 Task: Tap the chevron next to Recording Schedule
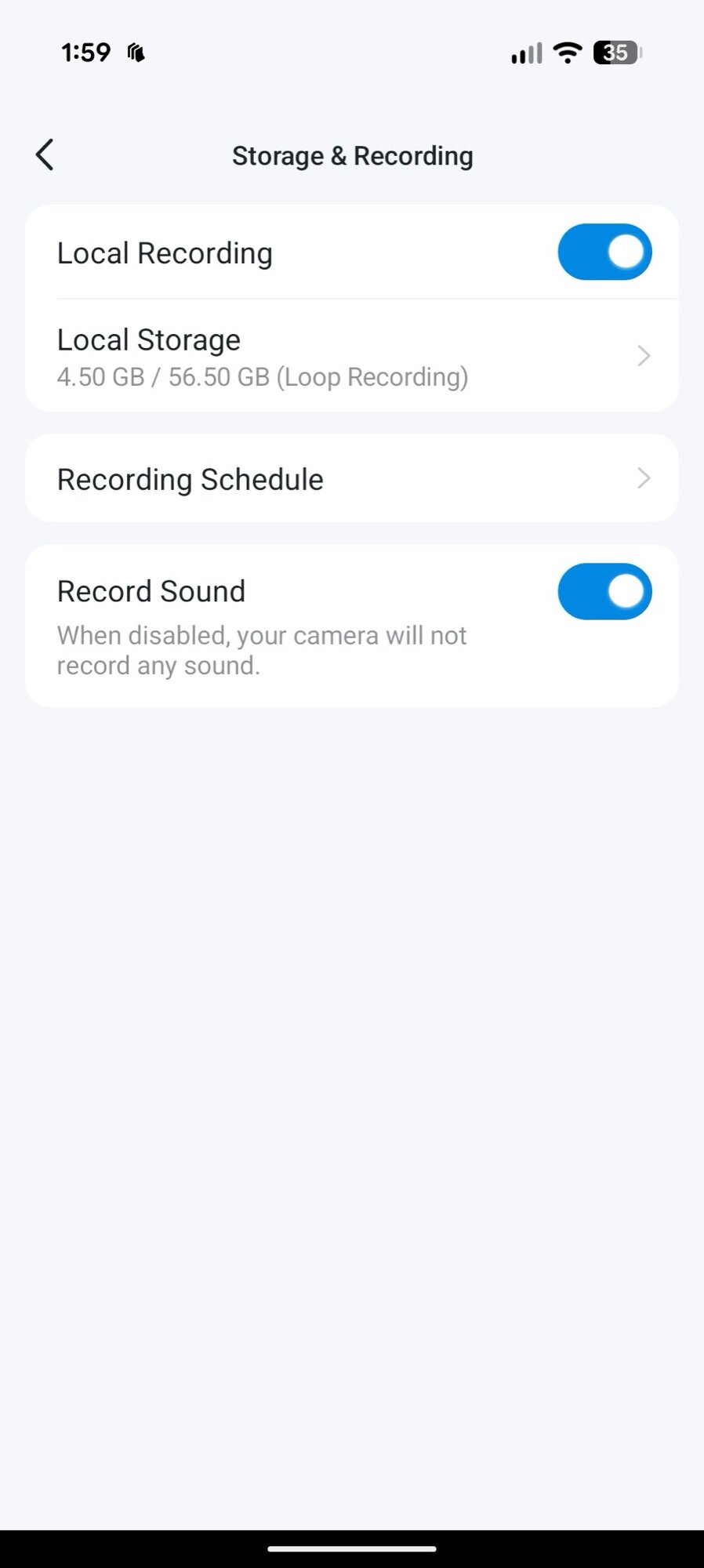coord(643,478)
